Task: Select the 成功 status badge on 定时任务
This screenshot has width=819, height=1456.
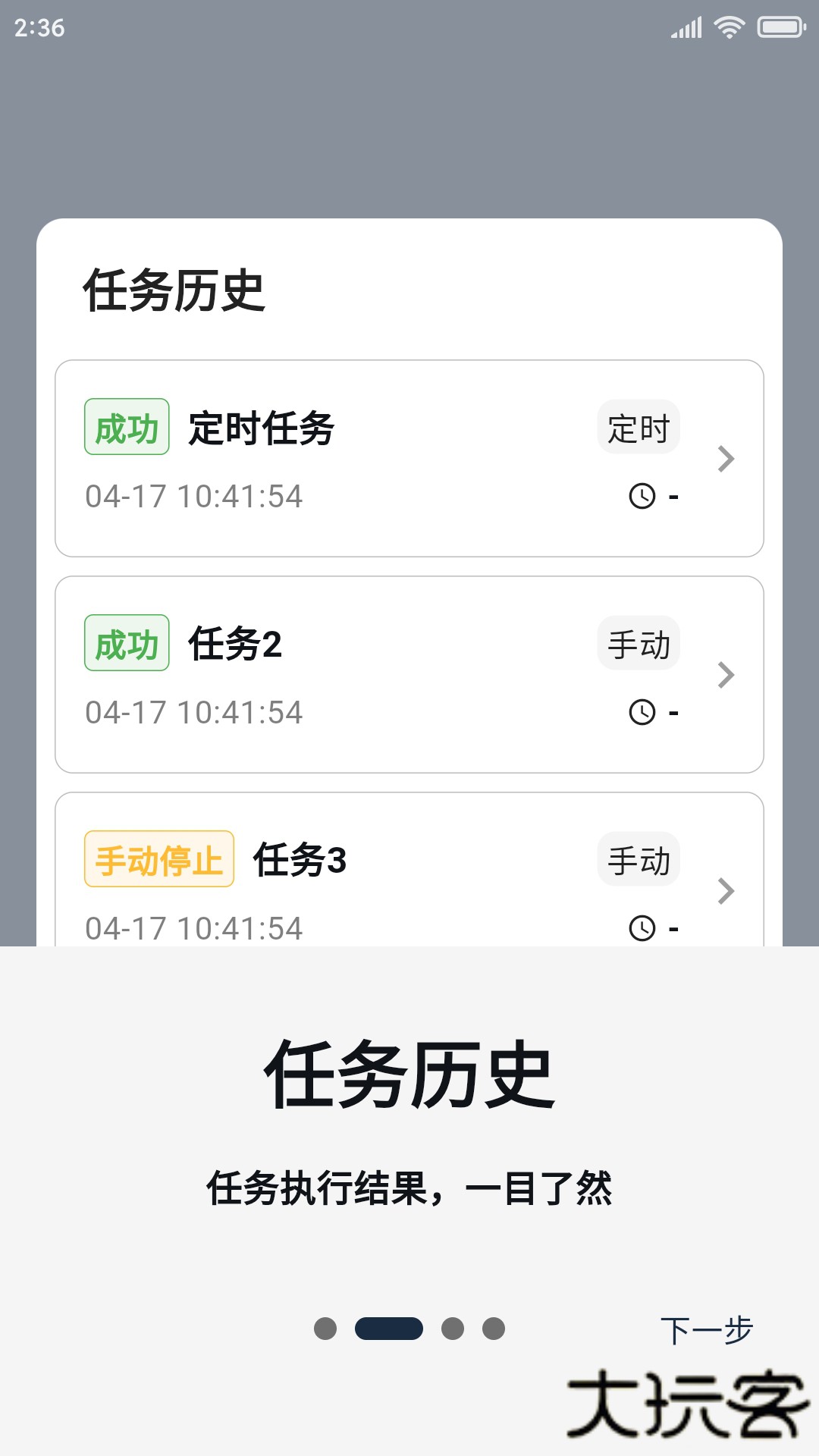Action: (127, 427)
